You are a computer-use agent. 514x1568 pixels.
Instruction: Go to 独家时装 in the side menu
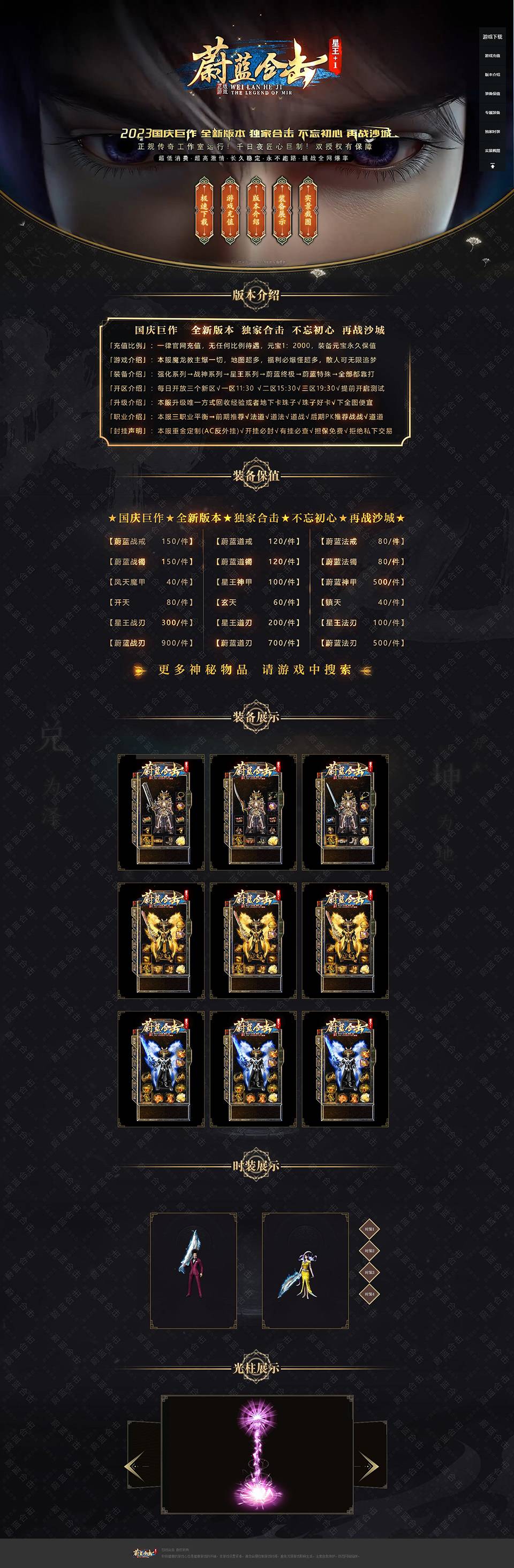pyautogui.click(x=492, y=132)
